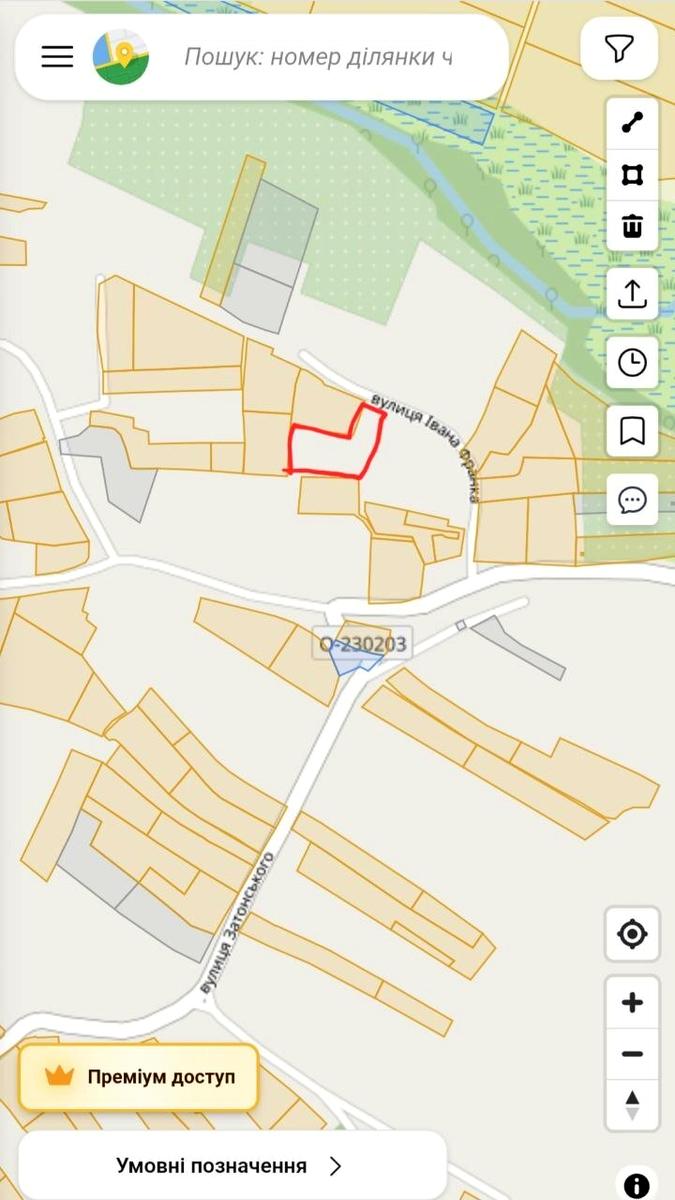Open the chat feedback icon
This screenshot has width=675, height=1200.
[632, 499]
